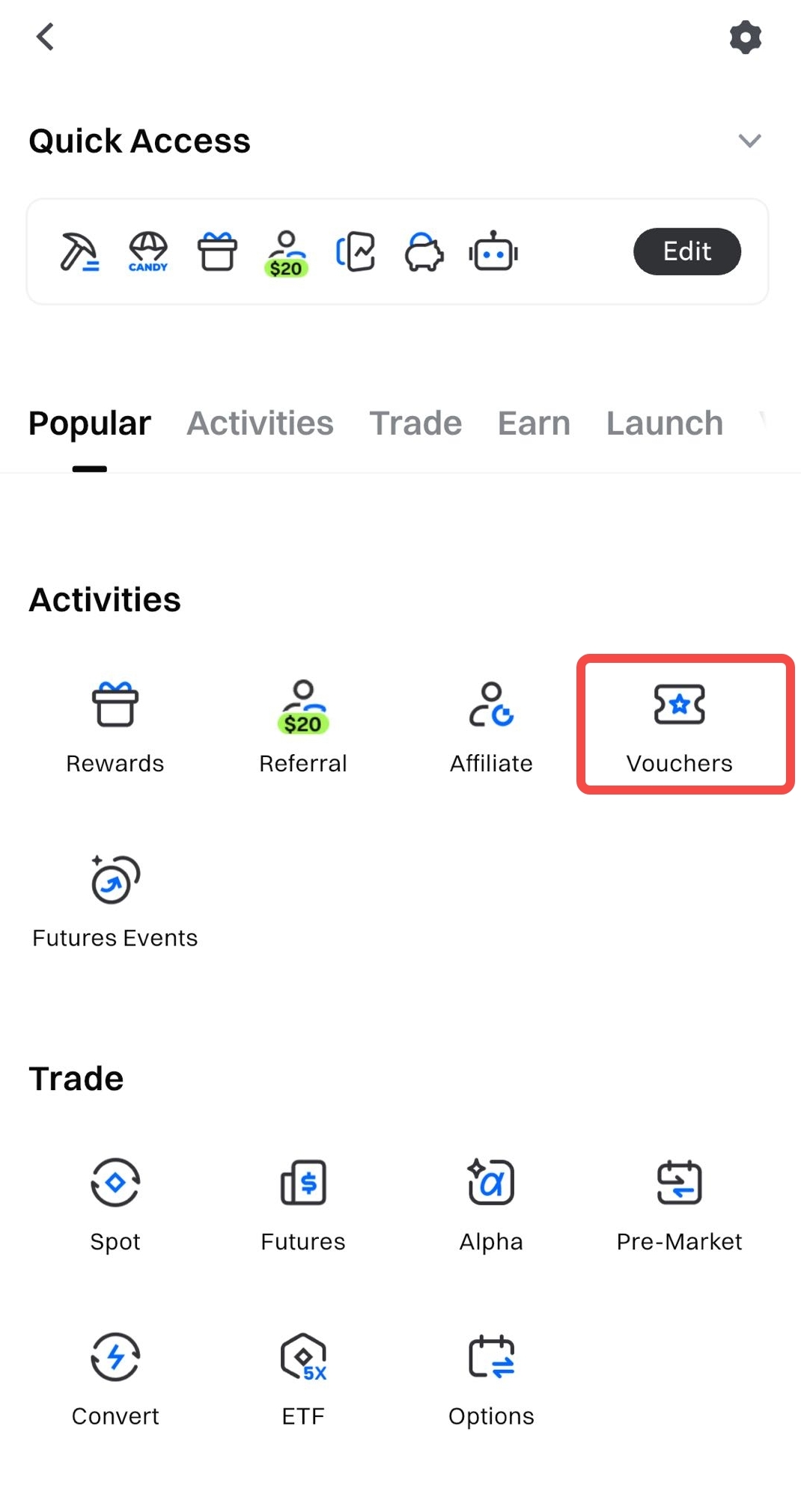Switch to the Earn tab
The height and width of the screenshot is (1512, 801).
point(534,423)
